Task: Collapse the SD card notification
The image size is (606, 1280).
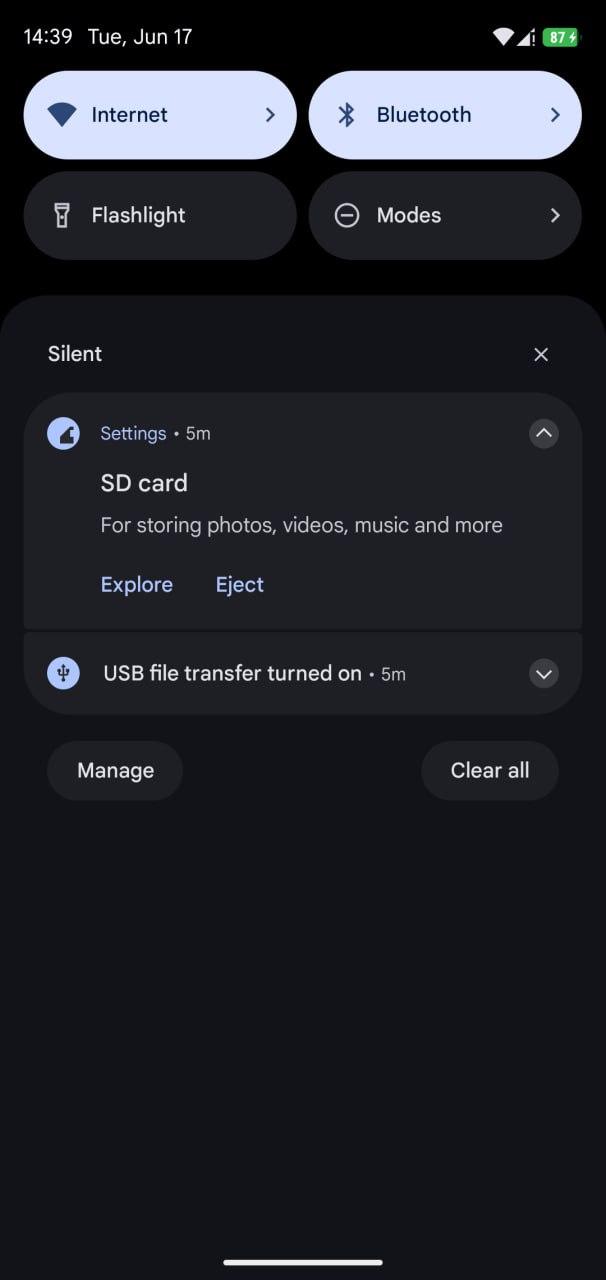Action: (543, 433)
